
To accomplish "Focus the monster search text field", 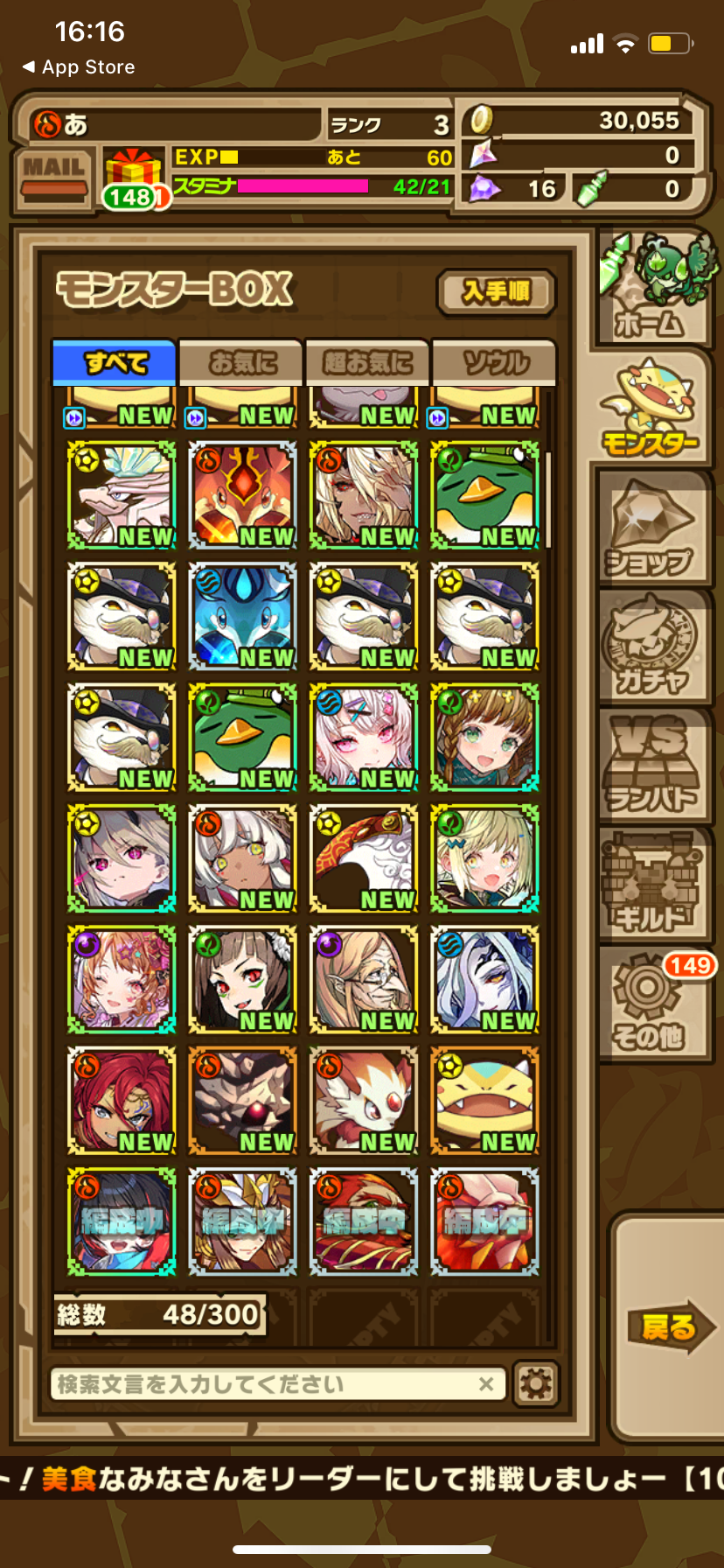I will click(x=262, y=1384).
